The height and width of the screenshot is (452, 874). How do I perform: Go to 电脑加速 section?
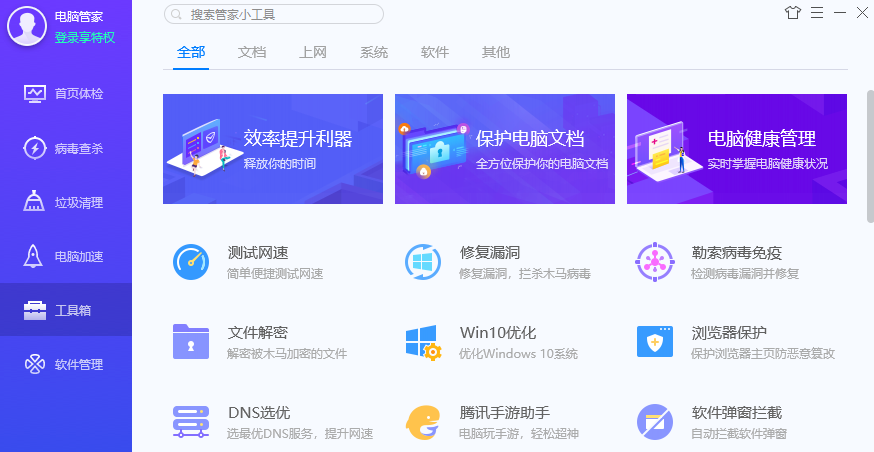(x=66, y=256)
